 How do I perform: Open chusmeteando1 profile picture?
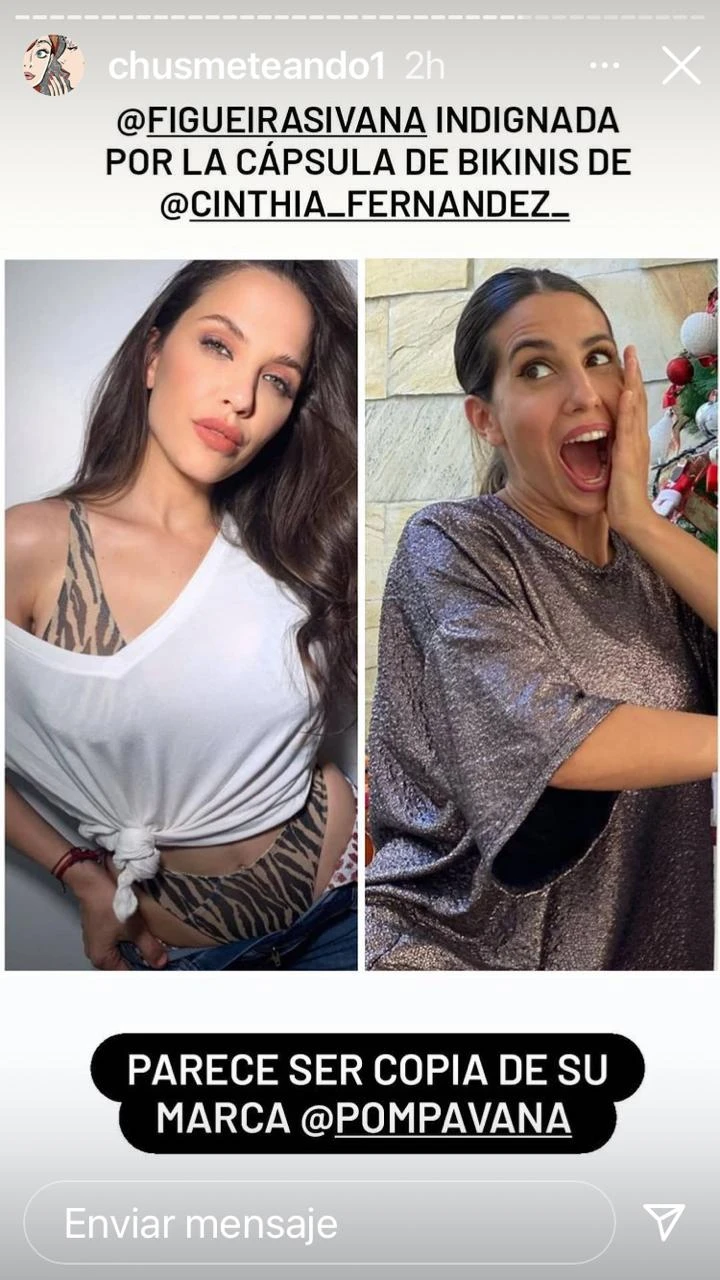(x=53, y=65)
